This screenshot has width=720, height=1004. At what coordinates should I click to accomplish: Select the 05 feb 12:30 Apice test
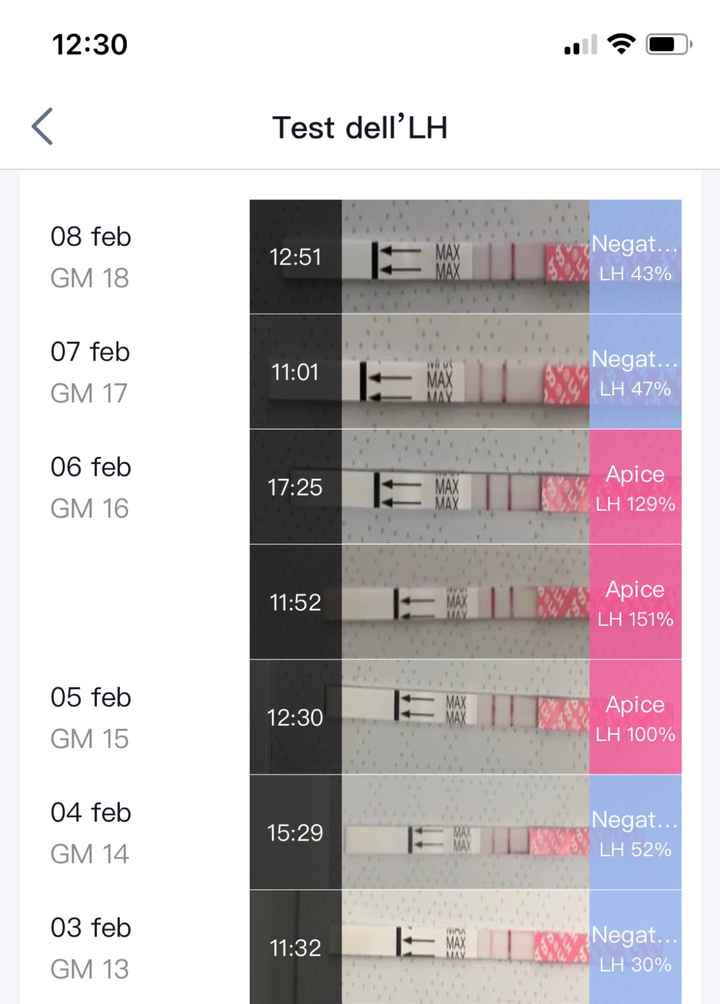(465, 718)
